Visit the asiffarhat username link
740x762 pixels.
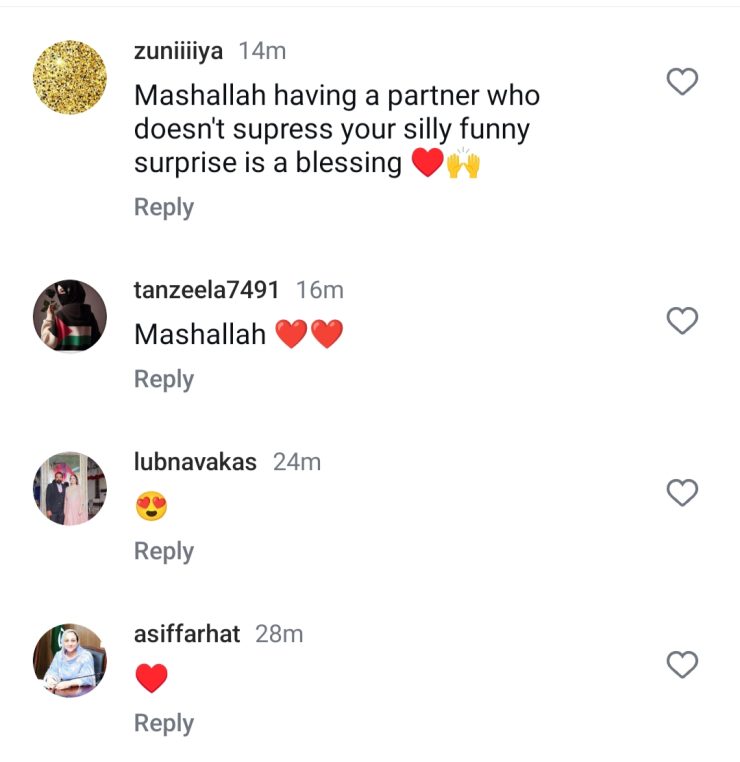(x=187, y=634)
